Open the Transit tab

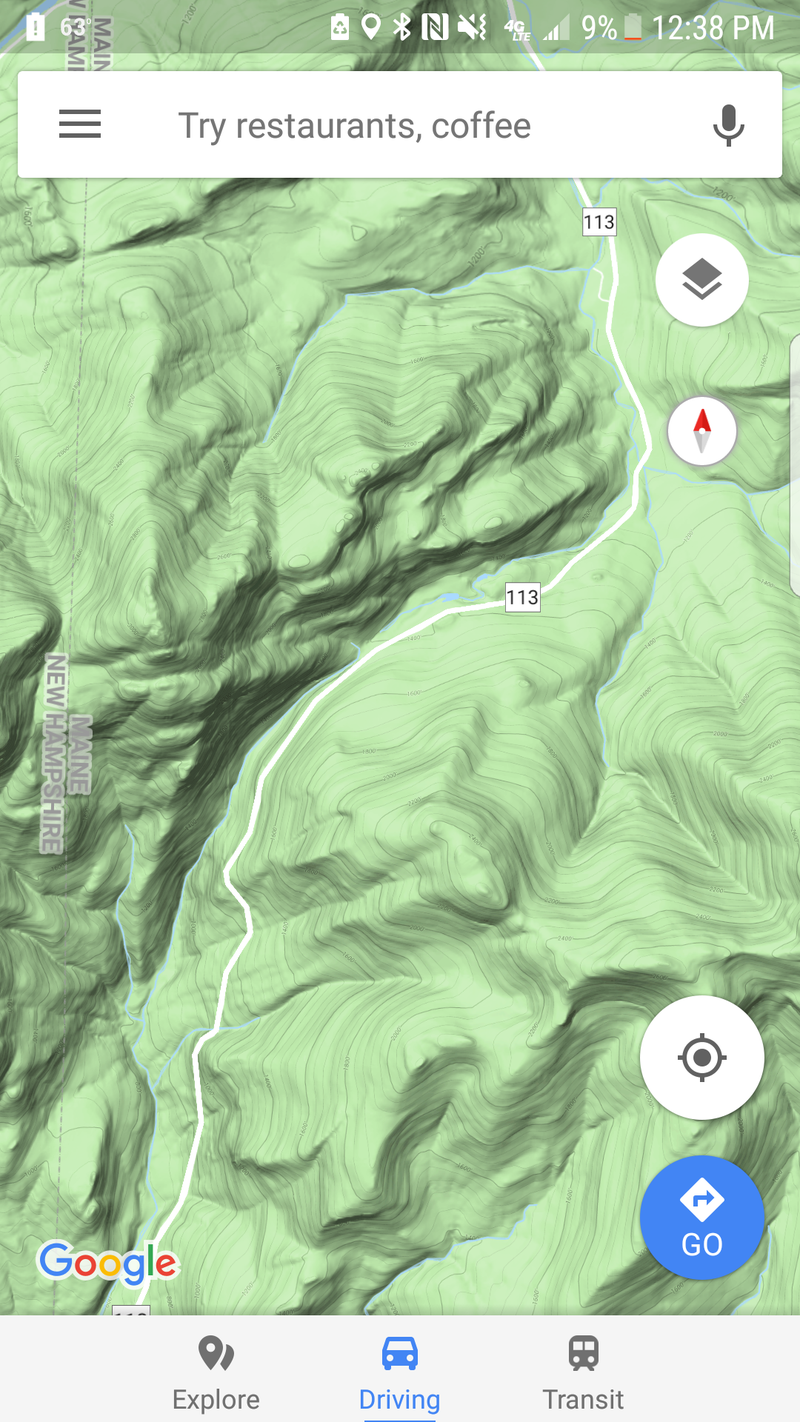tap(583, 1372)
